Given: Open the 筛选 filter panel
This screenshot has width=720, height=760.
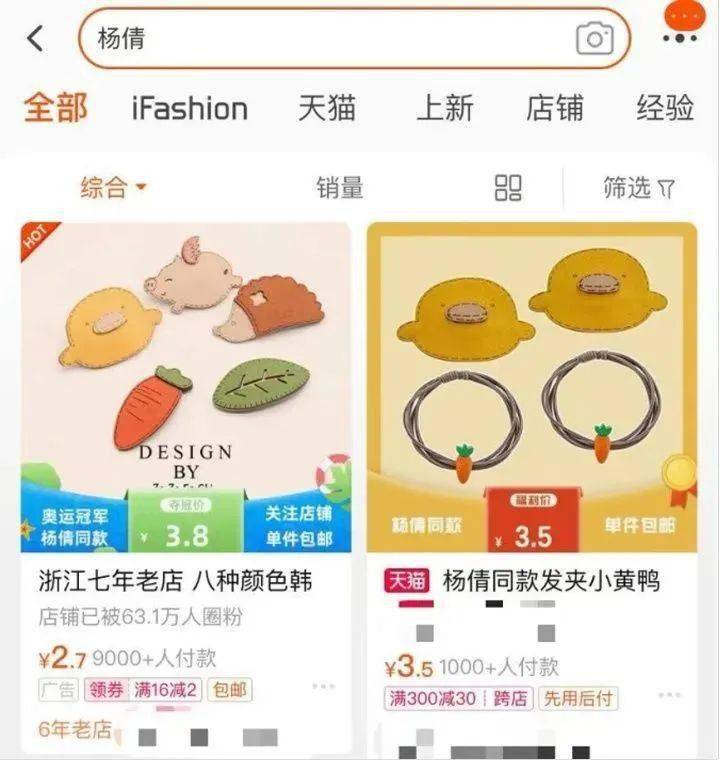Looking at the screenshot, I should coord(637,186).
